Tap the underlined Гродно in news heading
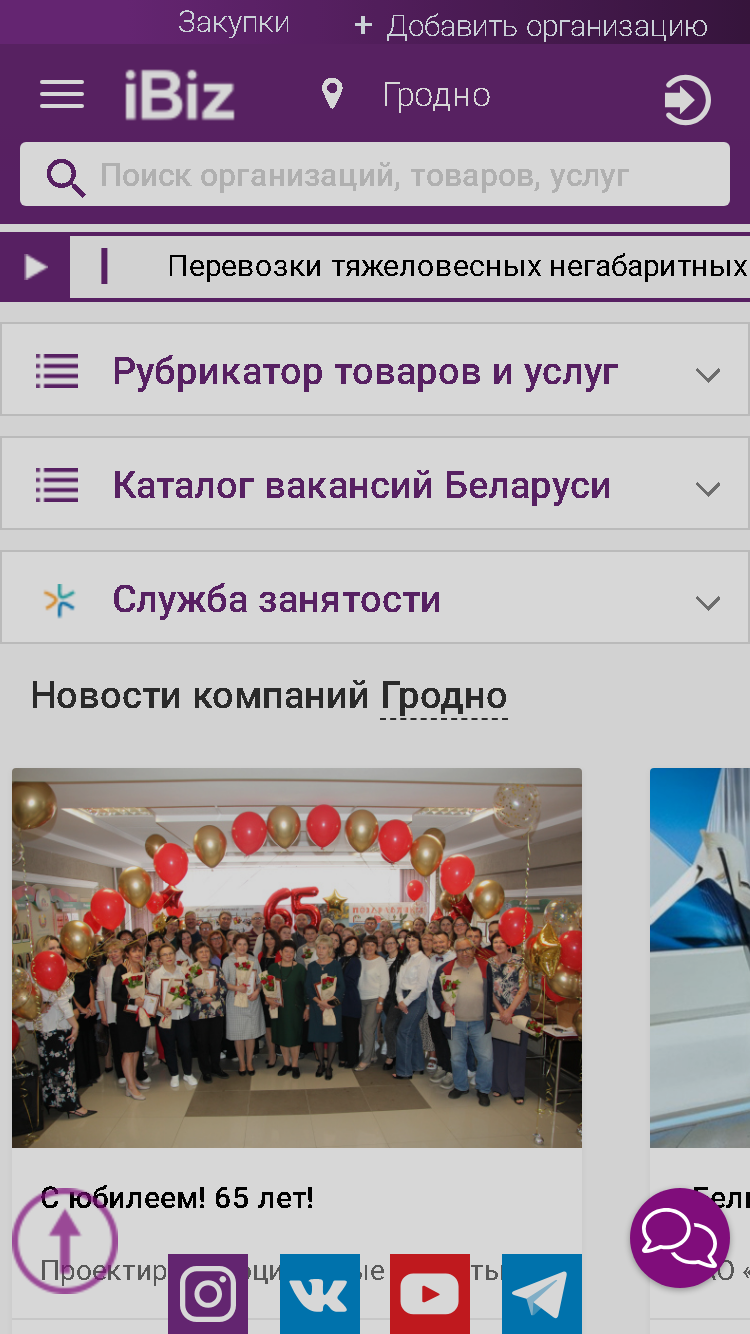750x1334 pixels. pos(444,696)
